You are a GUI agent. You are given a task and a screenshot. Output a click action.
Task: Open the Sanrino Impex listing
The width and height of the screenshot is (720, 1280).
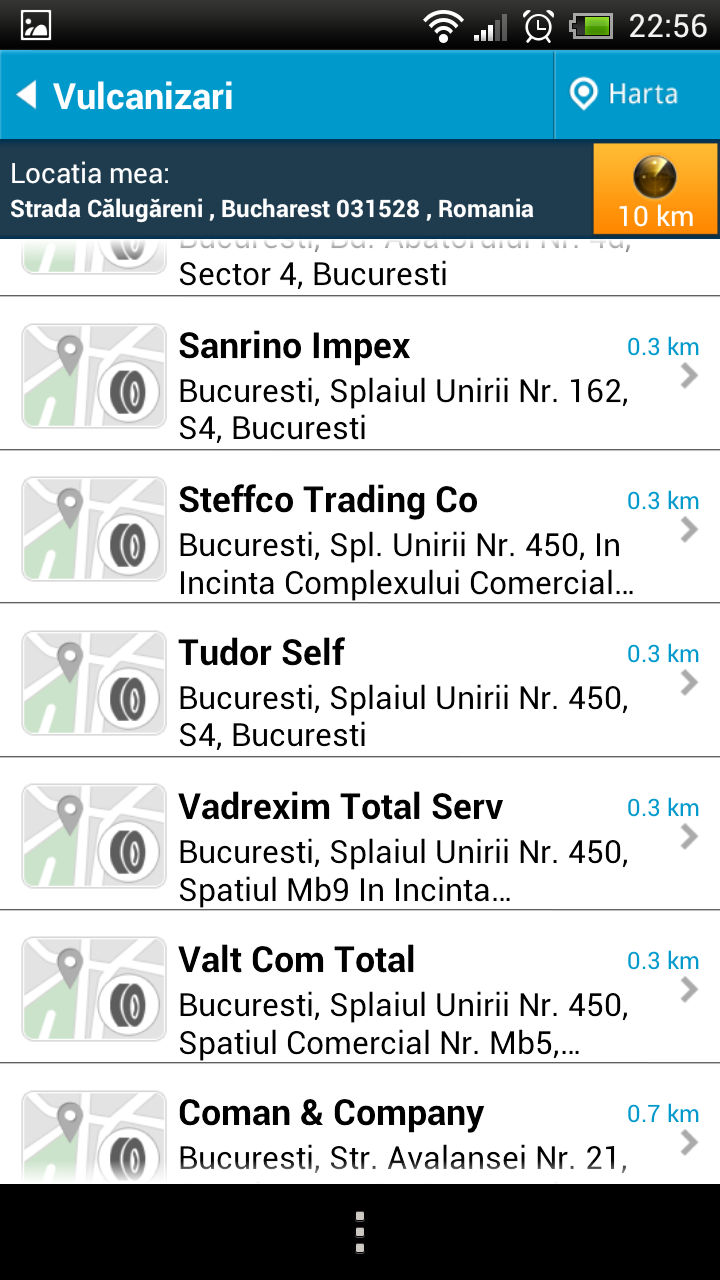coord(360,374)
